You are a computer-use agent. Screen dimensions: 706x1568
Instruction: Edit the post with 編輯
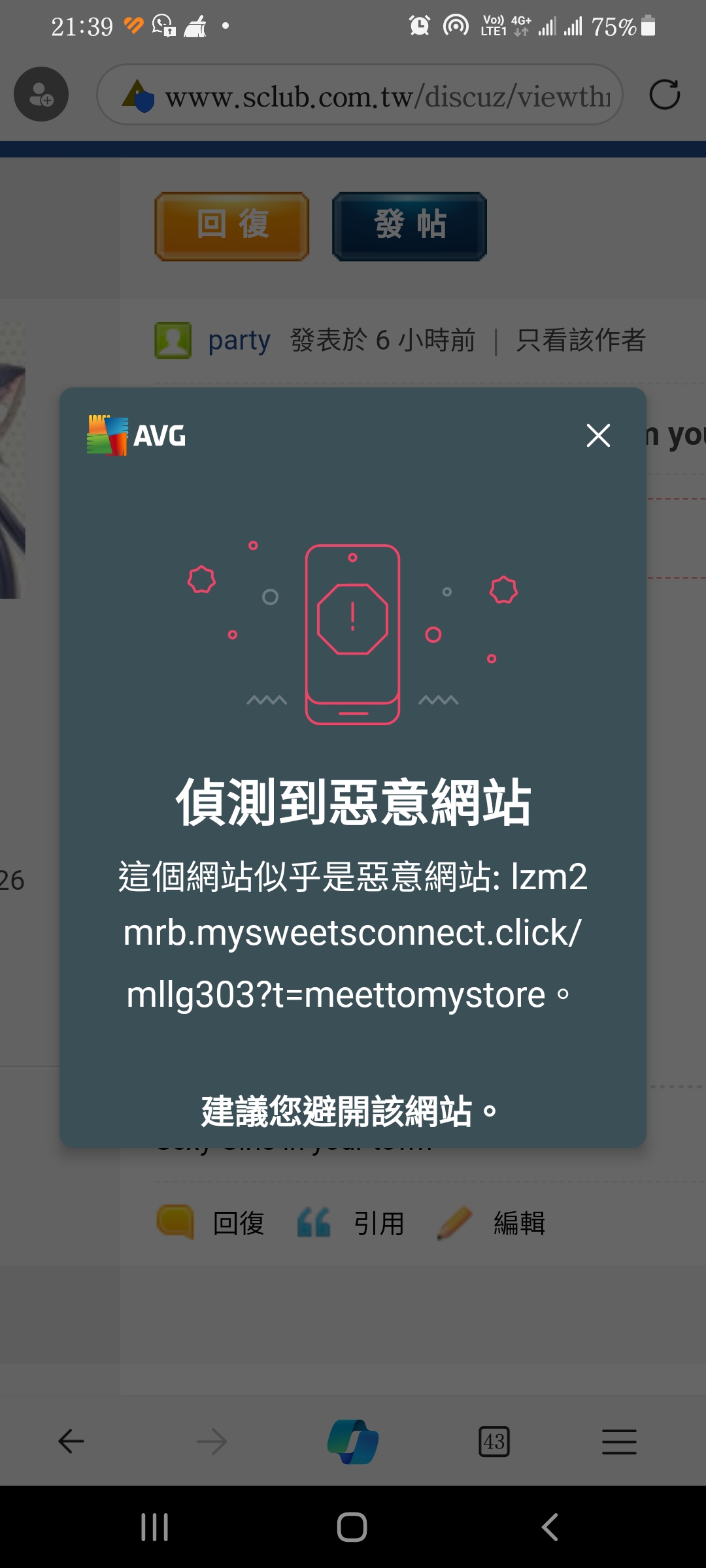coord(519,1223)
